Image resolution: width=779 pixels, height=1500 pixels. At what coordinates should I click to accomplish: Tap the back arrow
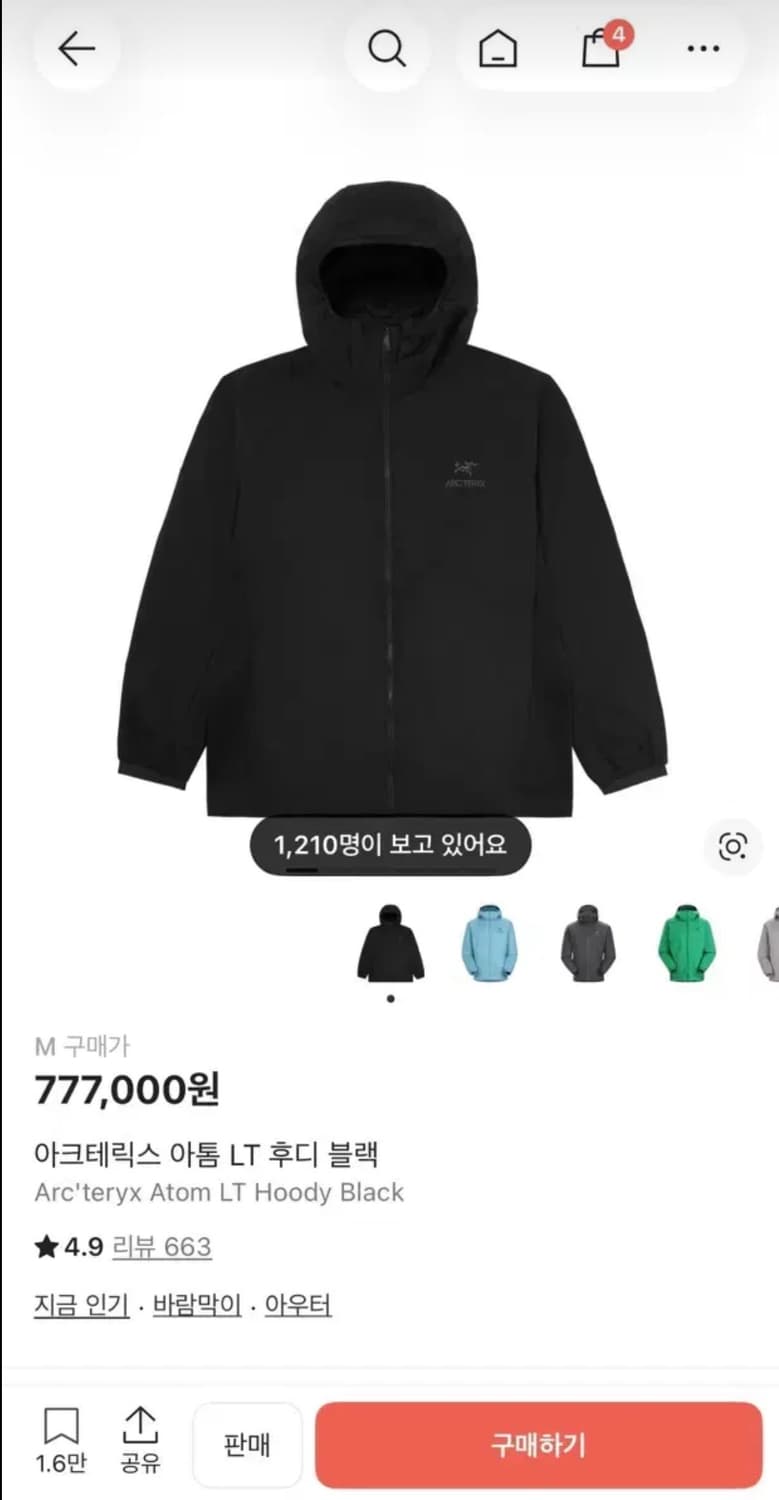click(x=78, y=48)
